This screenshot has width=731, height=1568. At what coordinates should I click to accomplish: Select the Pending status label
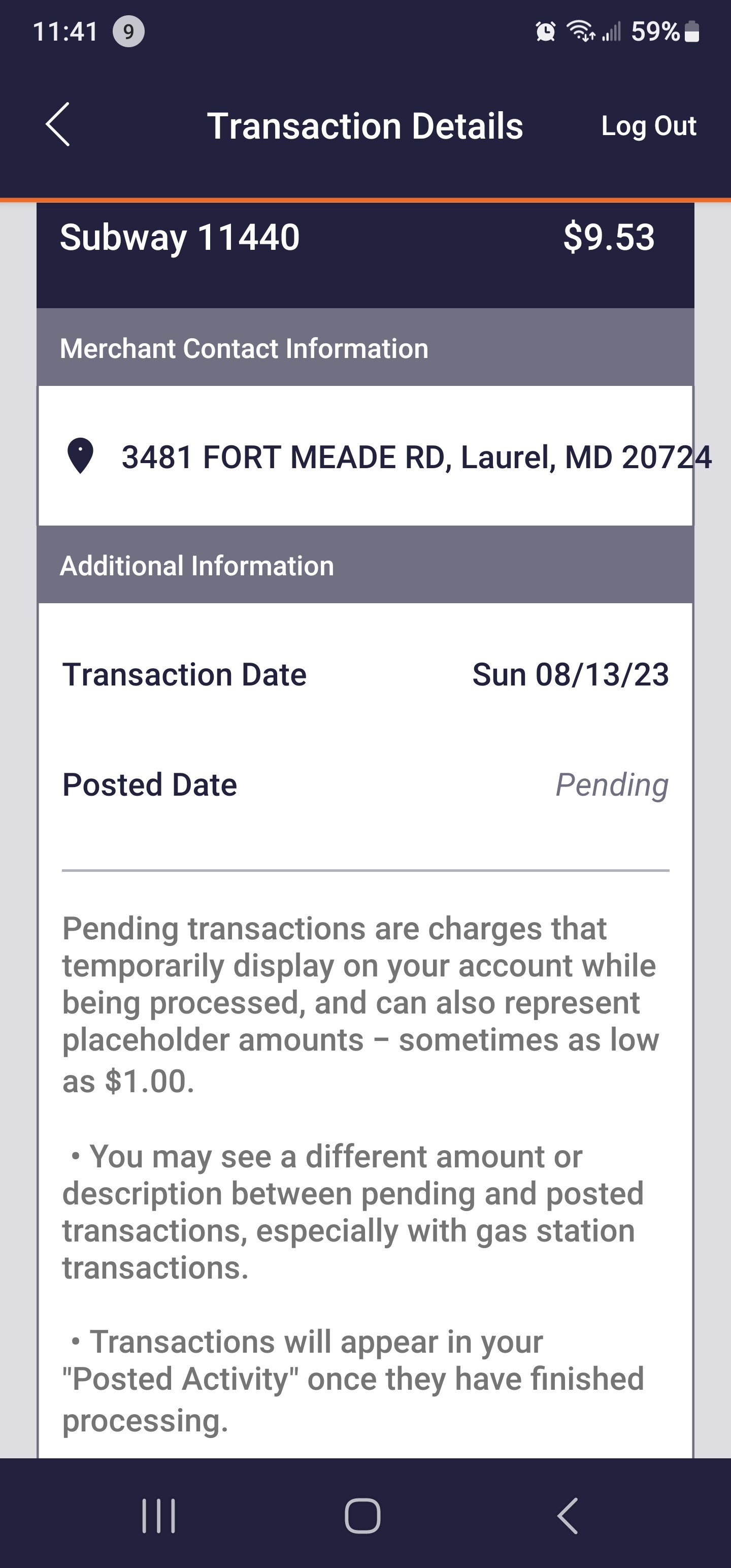[611, 785]
